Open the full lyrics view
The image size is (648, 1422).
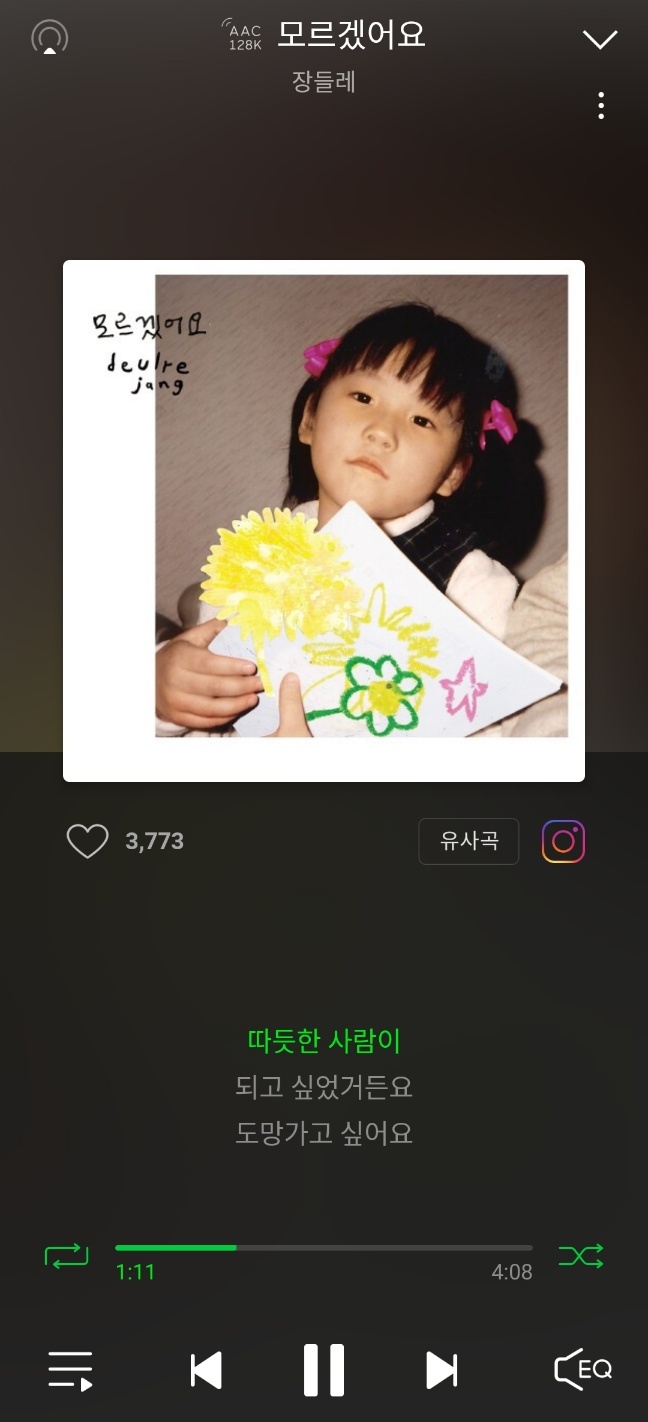[x=324, y=1087]
